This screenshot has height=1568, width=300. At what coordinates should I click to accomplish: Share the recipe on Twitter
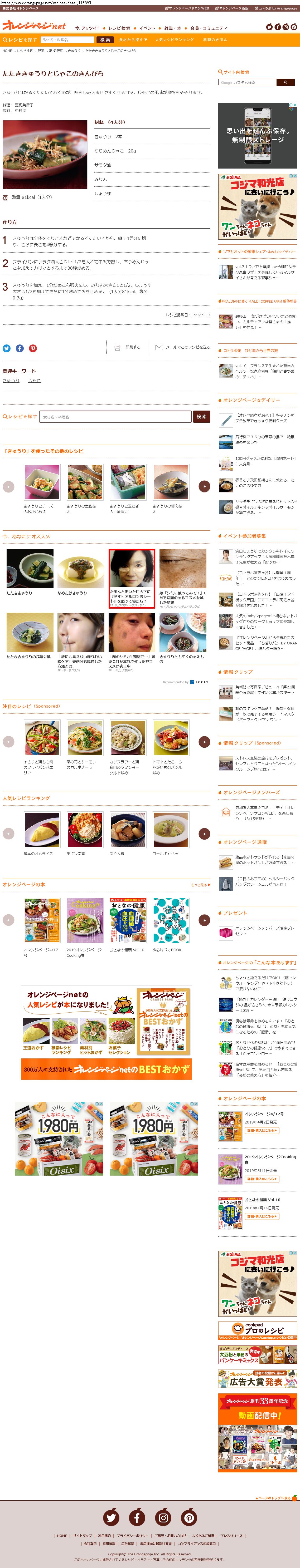pyautogui.click(x=7, y=348)
